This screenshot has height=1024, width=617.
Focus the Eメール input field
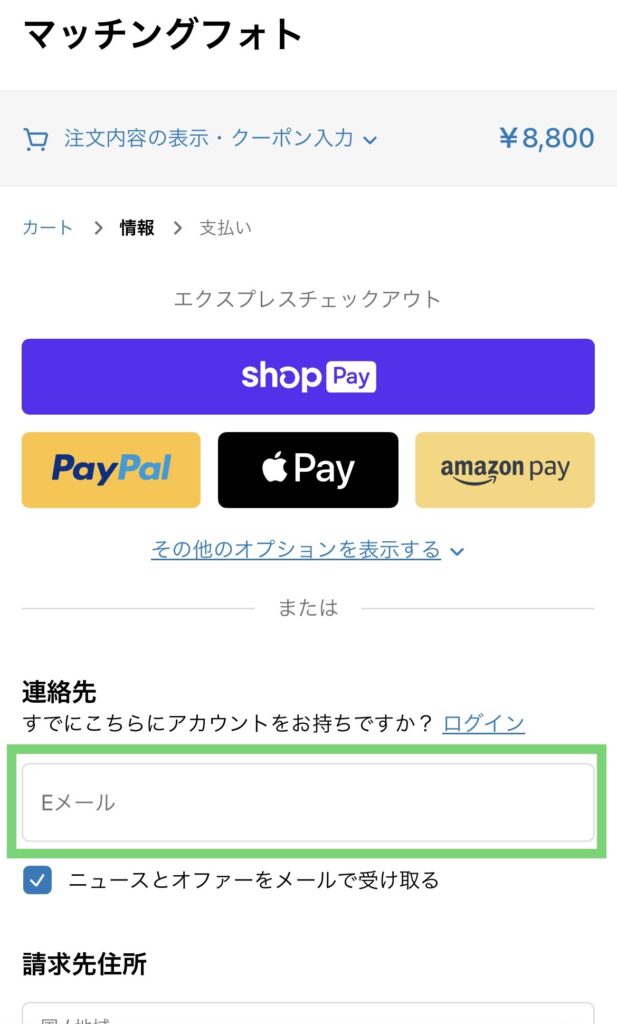click(x=308, y=802)
